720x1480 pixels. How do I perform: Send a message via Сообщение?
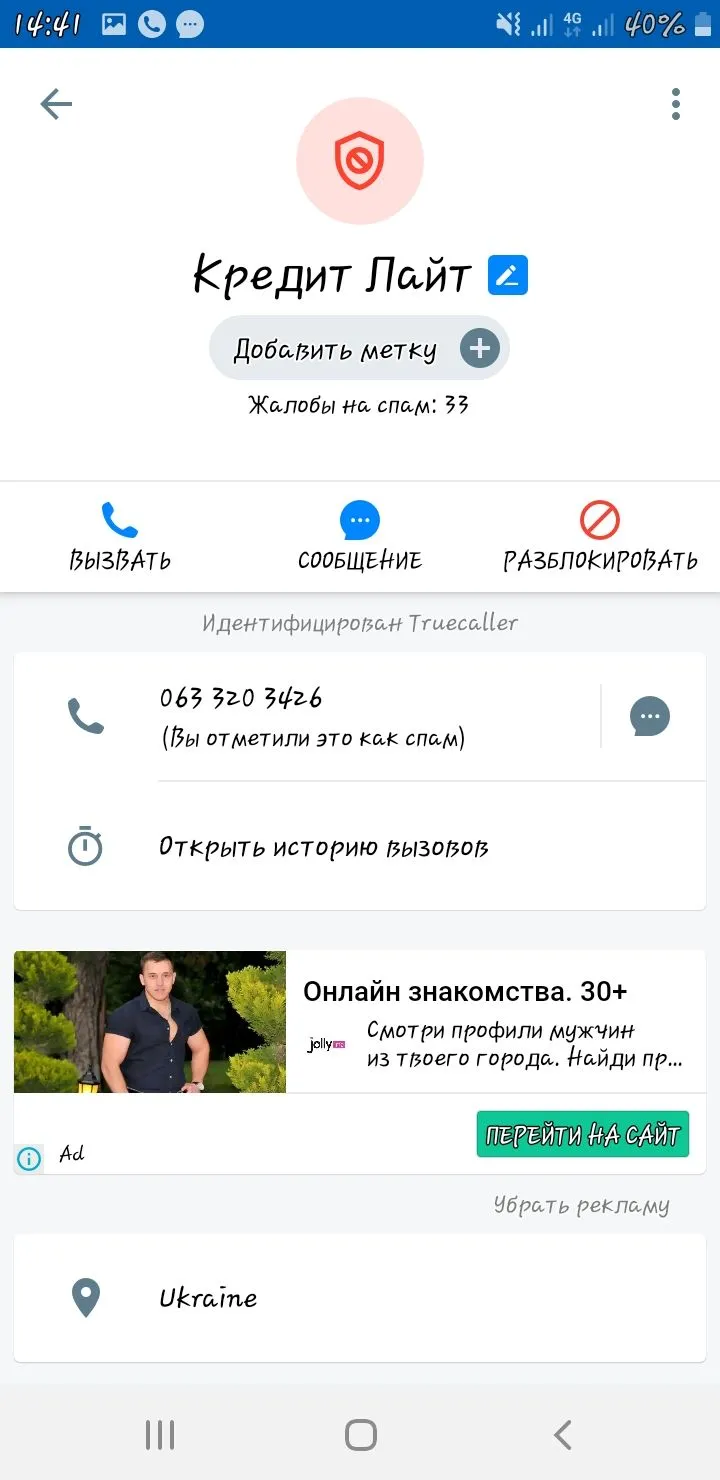[x=360, y=537]
